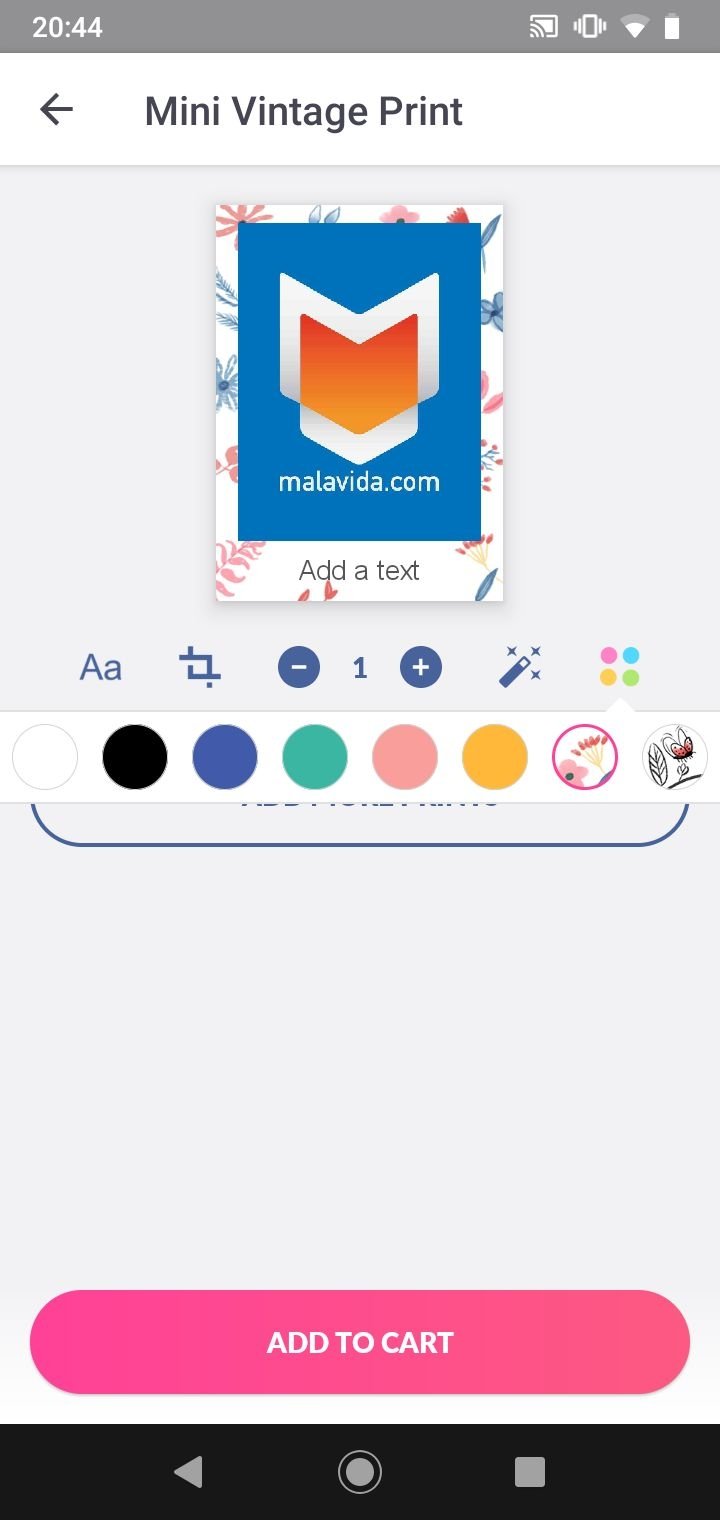The image size is (720, 1520).
Task: Tap 'Add a text' on the print
Action: (359, 570)
